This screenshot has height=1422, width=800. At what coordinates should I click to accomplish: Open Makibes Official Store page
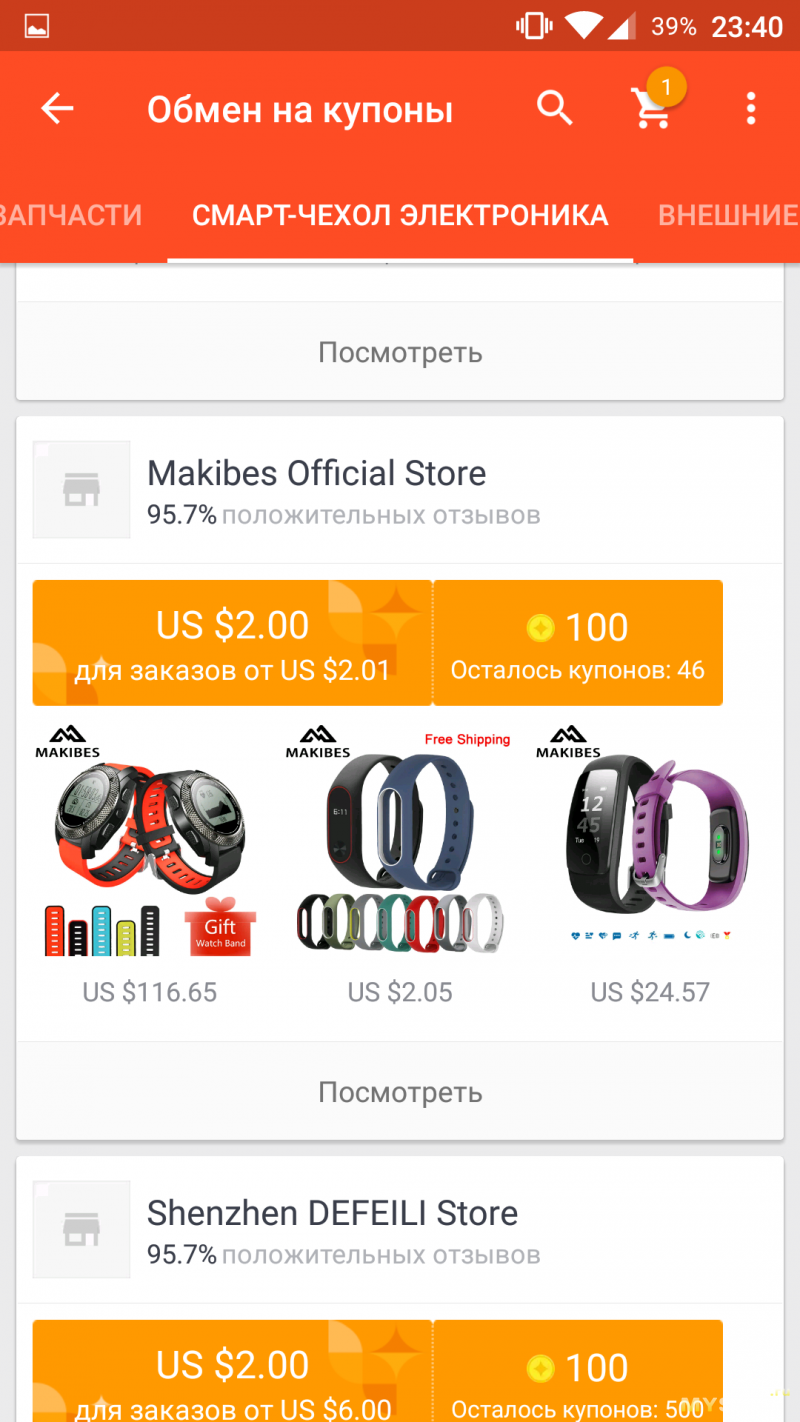316,473
